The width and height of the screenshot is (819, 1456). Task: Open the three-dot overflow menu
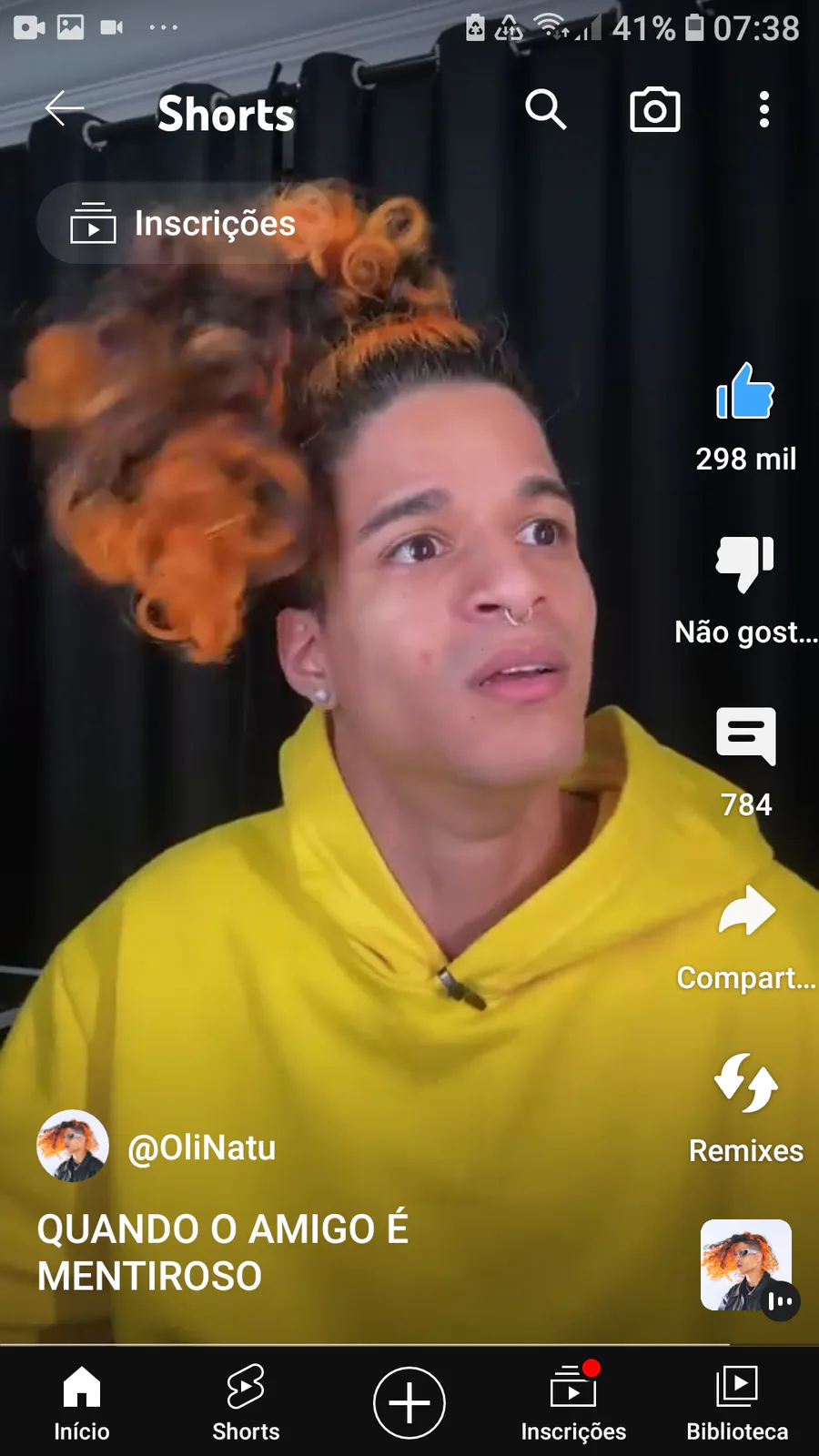pyautogui.click(x=763, y=110)
